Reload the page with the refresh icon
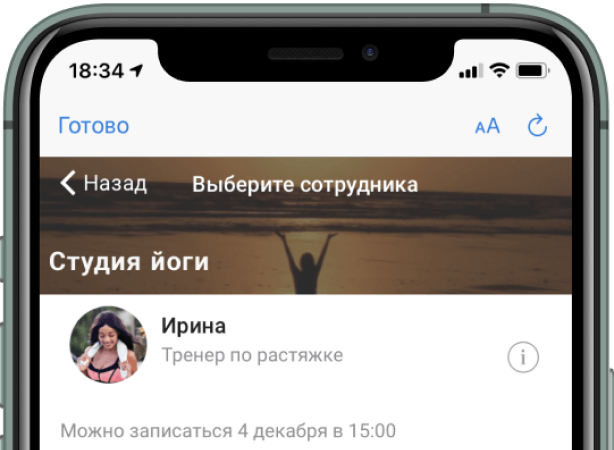 [x=538, y=126]
